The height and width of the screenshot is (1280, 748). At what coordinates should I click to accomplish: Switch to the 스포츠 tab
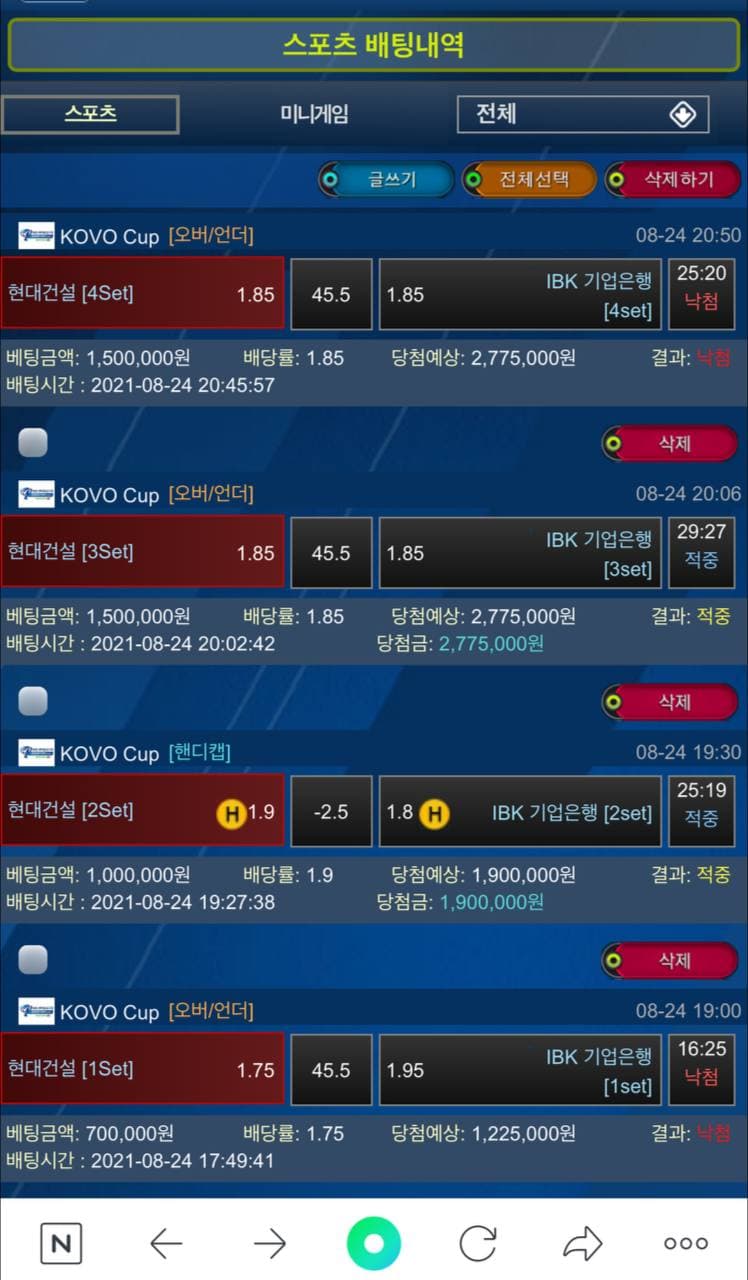coord(90,114)
